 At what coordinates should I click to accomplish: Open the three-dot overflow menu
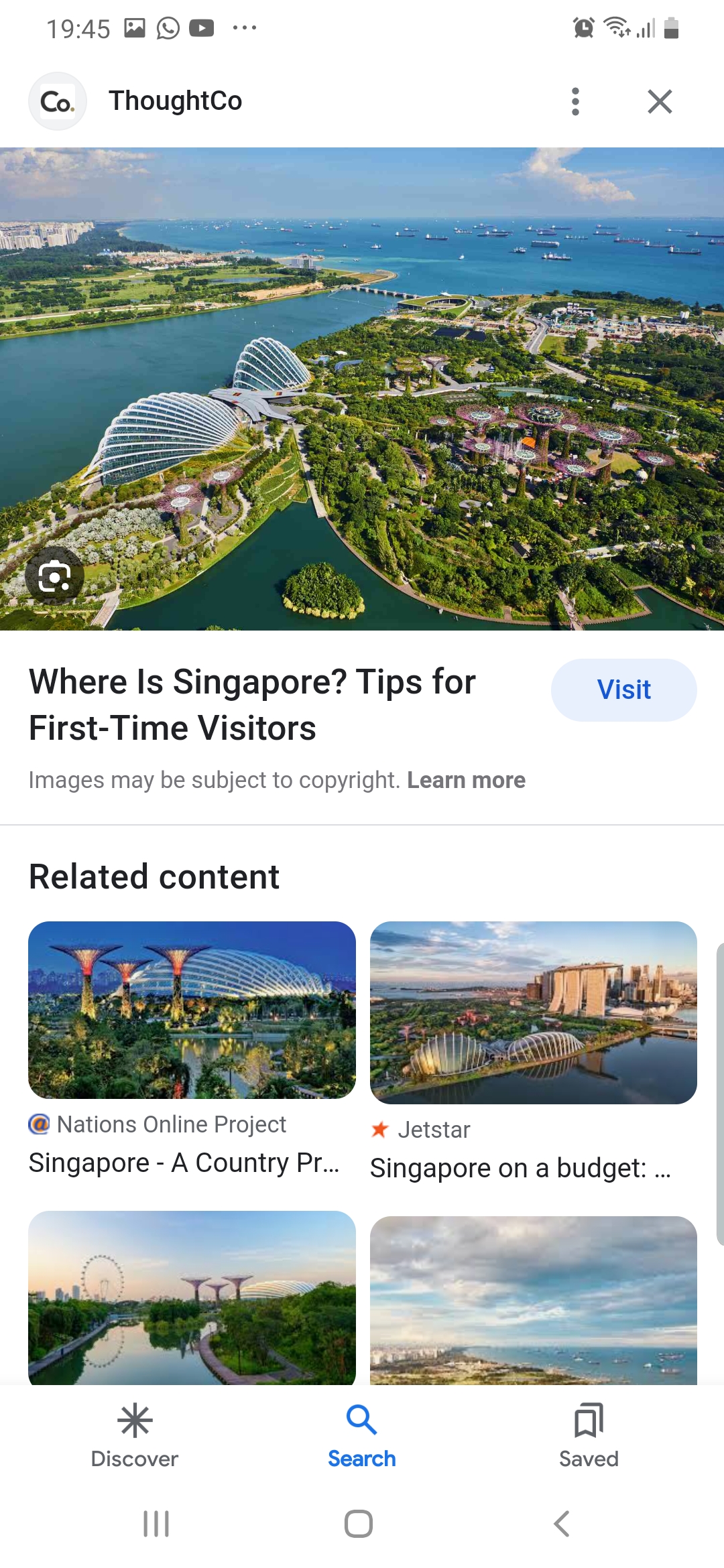pos(575,102)
